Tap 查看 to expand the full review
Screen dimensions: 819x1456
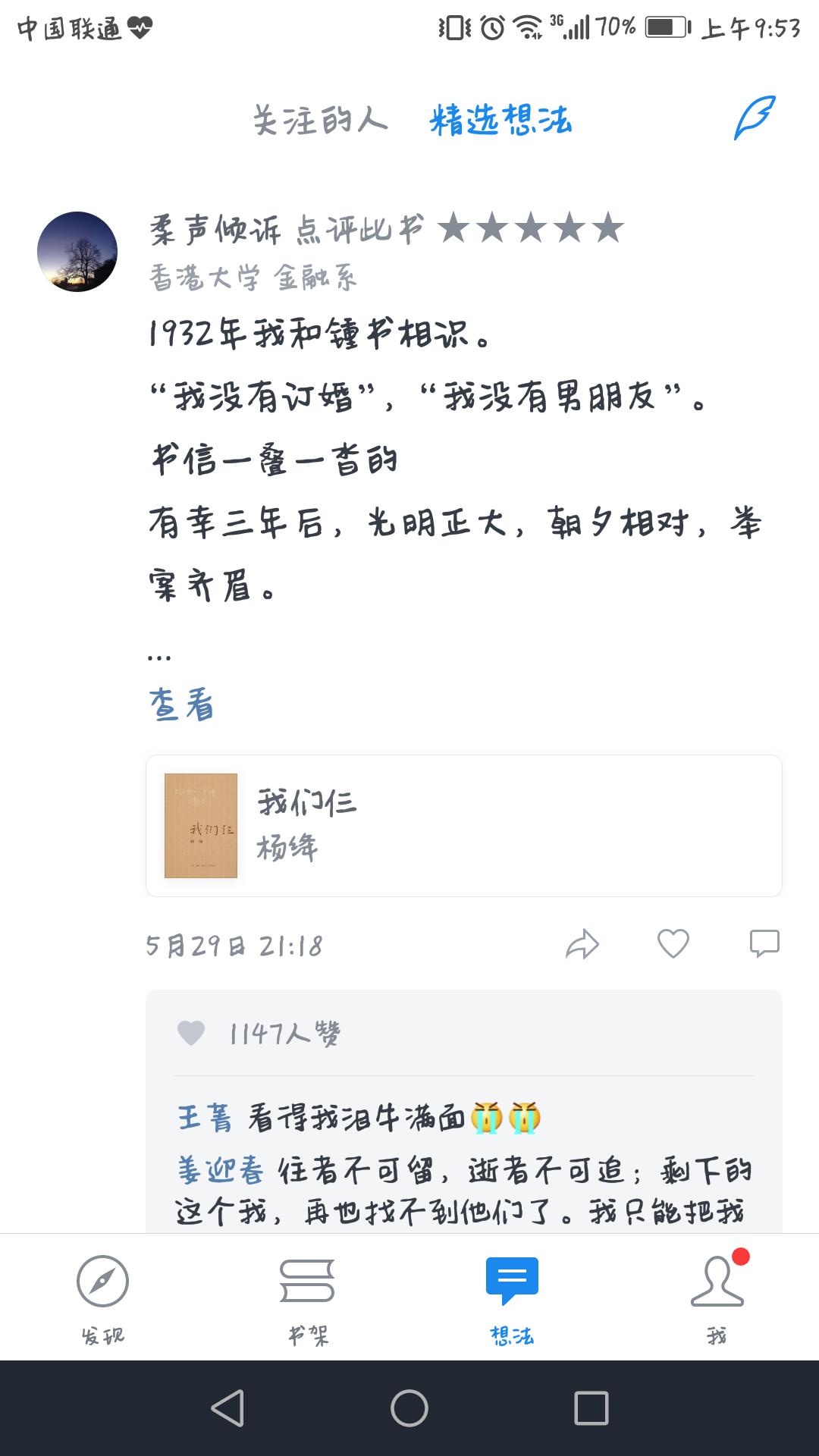click(181, 704)
